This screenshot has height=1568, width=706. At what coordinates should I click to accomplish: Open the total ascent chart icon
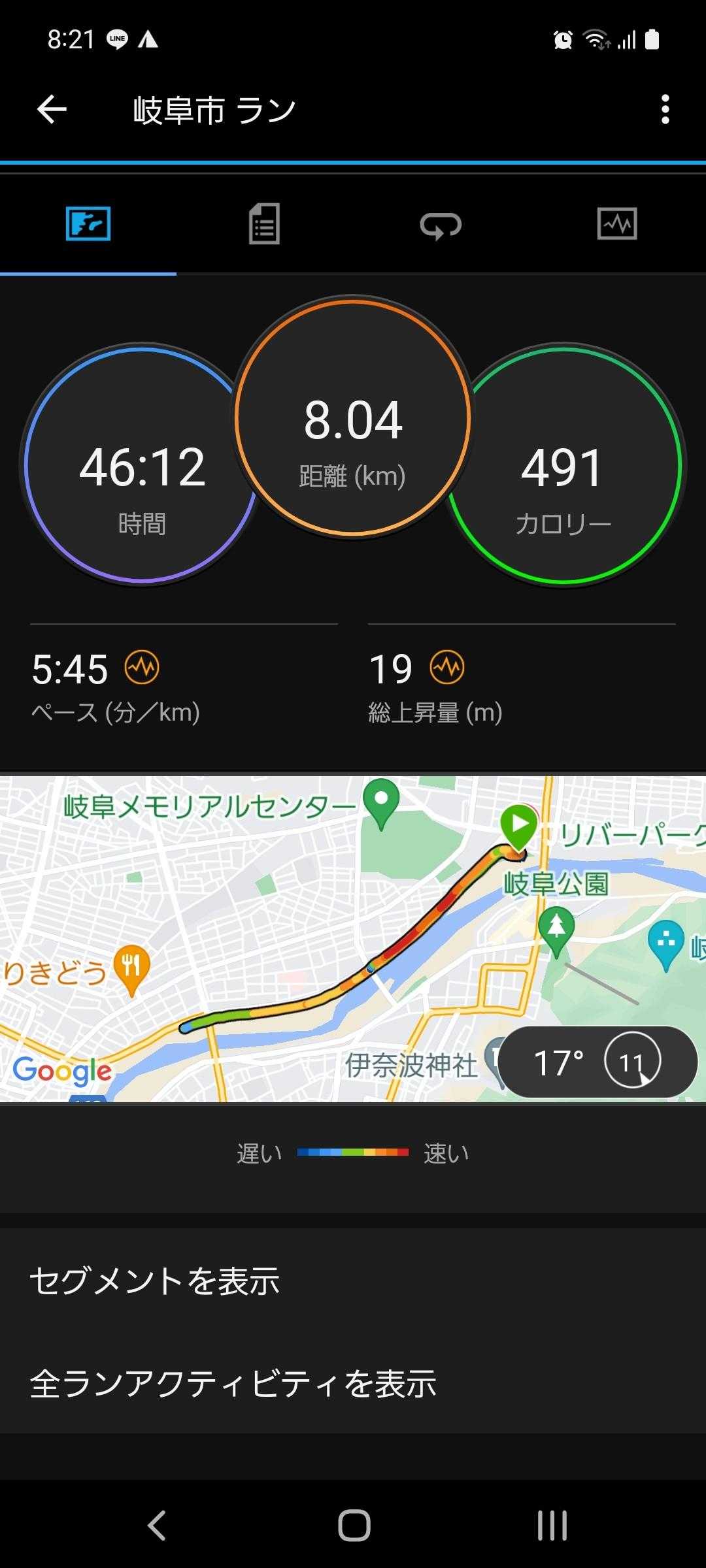coord(447,668)
